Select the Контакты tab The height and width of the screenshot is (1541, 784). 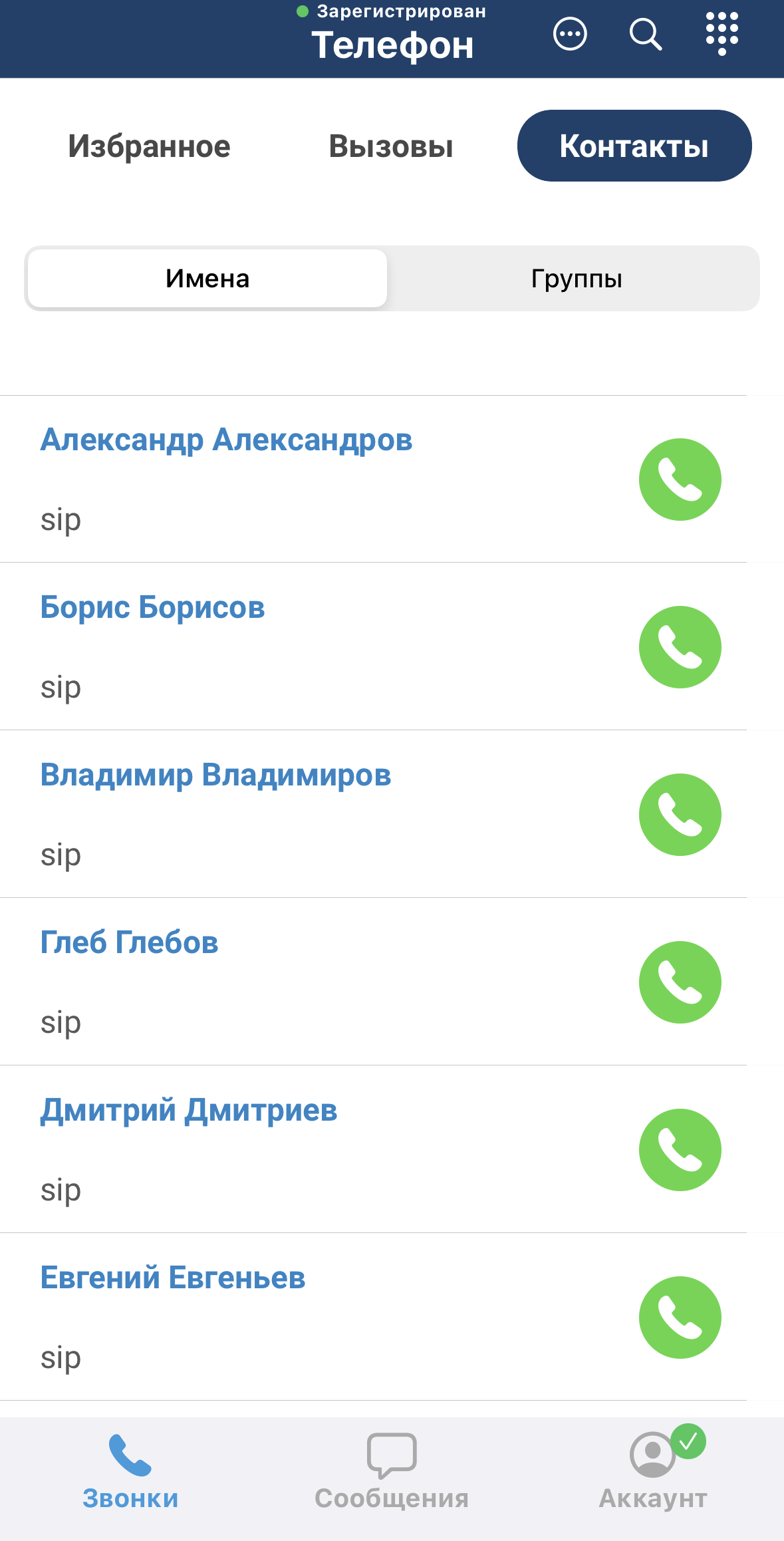(634, 146)
